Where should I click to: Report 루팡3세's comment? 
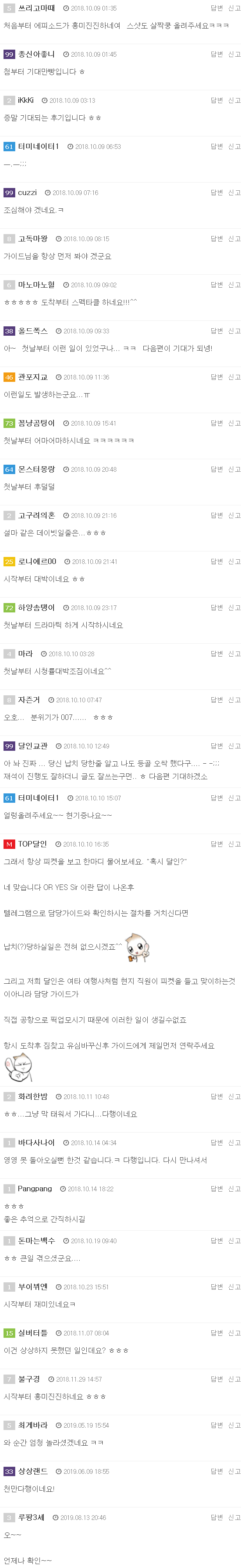234,1518
